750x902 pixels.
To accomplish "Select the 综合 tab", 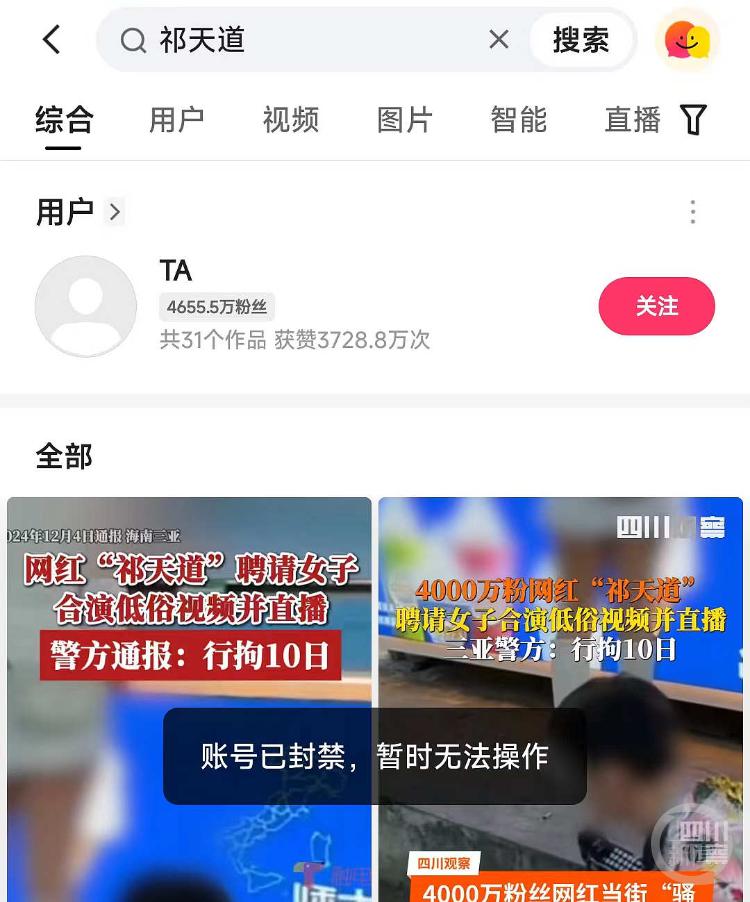I will coord(64,120).
